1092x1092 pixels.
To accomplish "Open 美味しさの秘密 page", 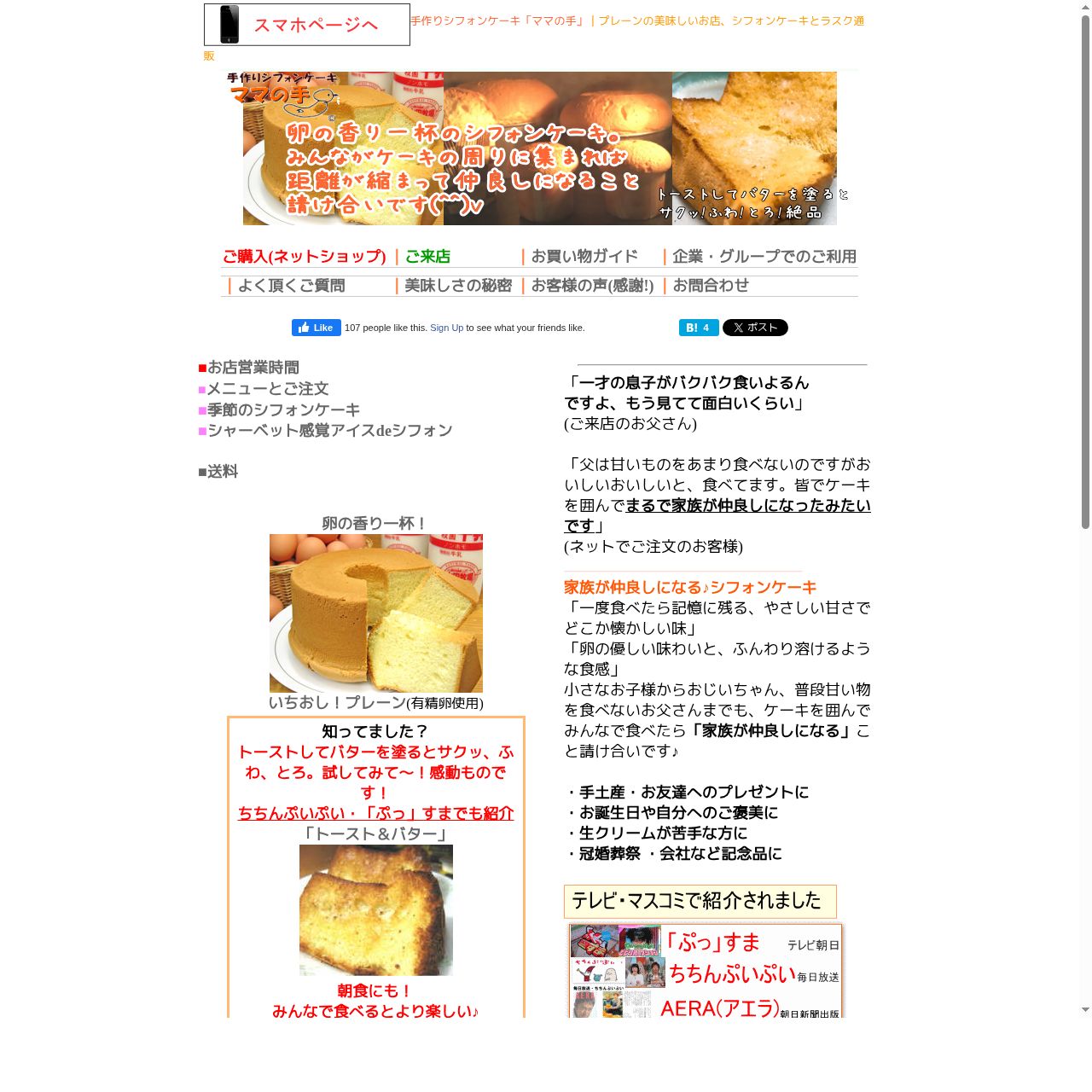I will [x=458, y=286].
